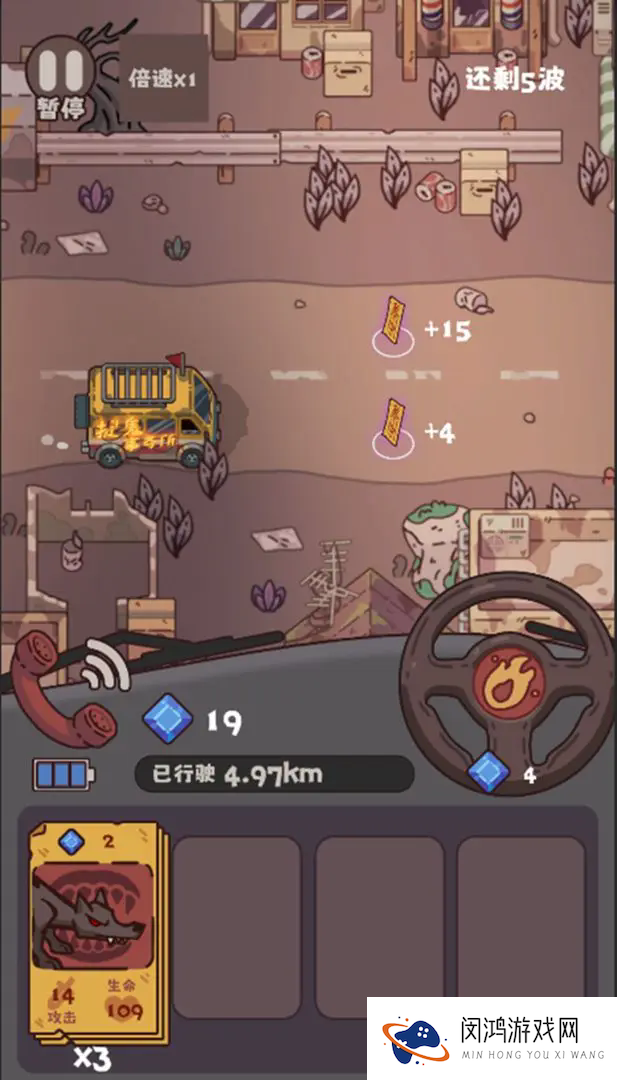Tap the red telephone handset
This screenshot has width=617, height=1080.
(64, 689)
